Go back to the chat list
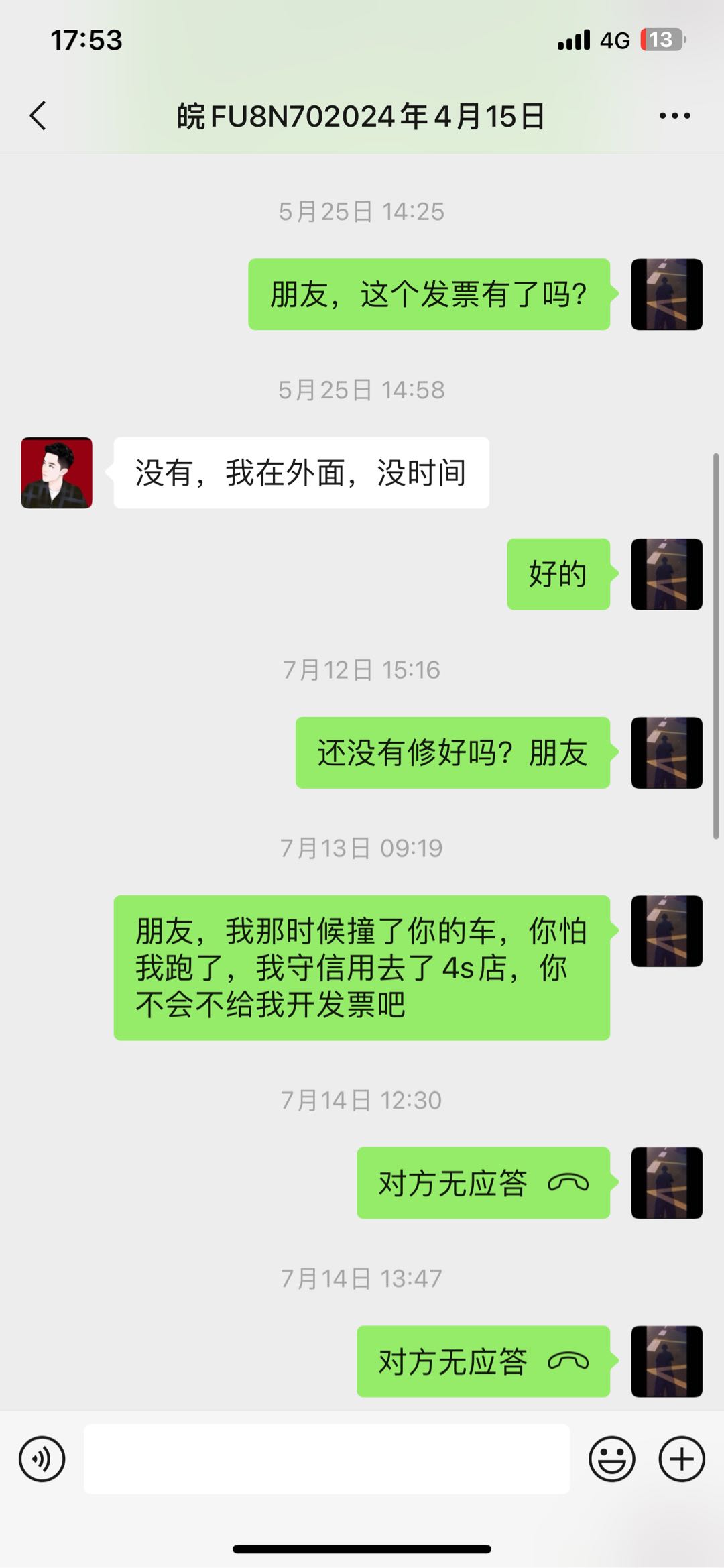The height and width of the screenshot is (1568, 724). (38, 116)
